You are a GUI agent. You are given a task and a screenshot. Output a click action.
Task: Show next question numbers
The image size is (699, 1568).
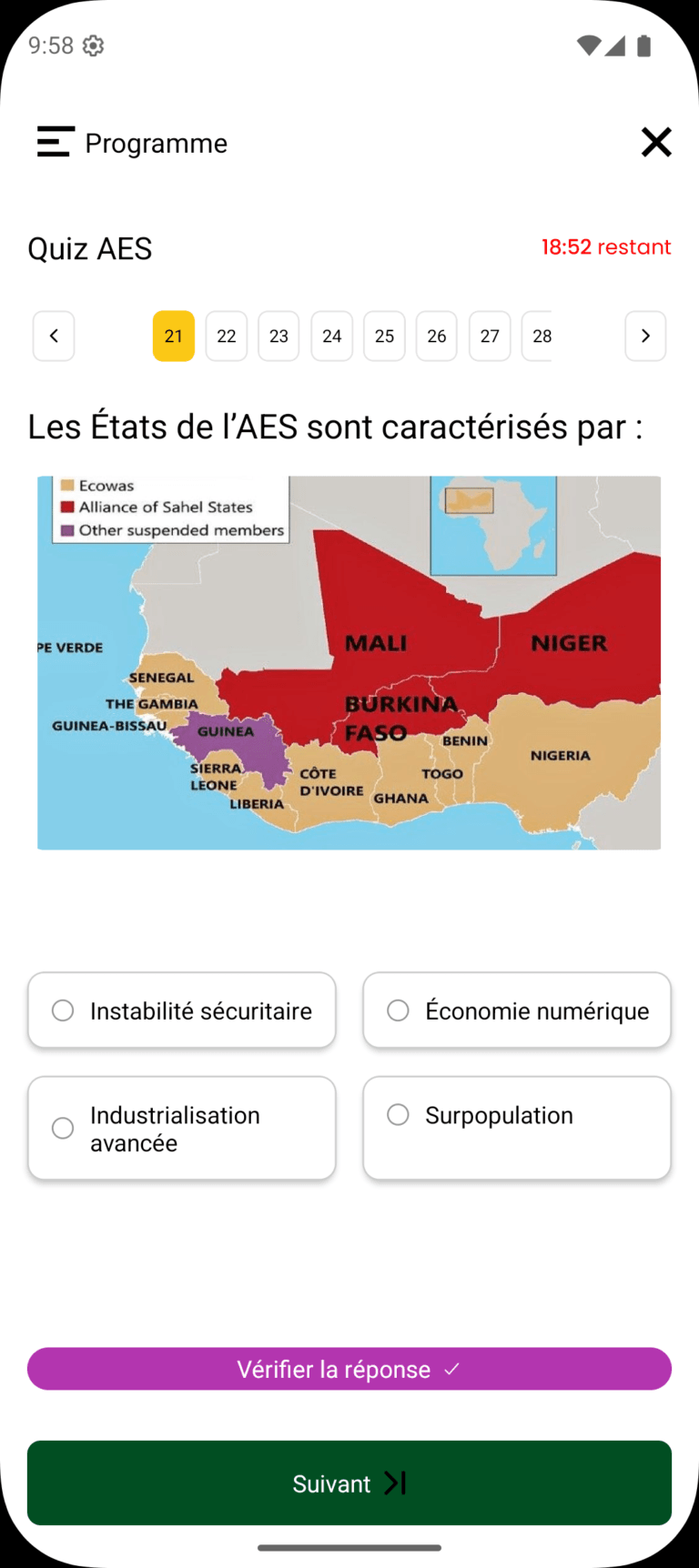[645, 336]
